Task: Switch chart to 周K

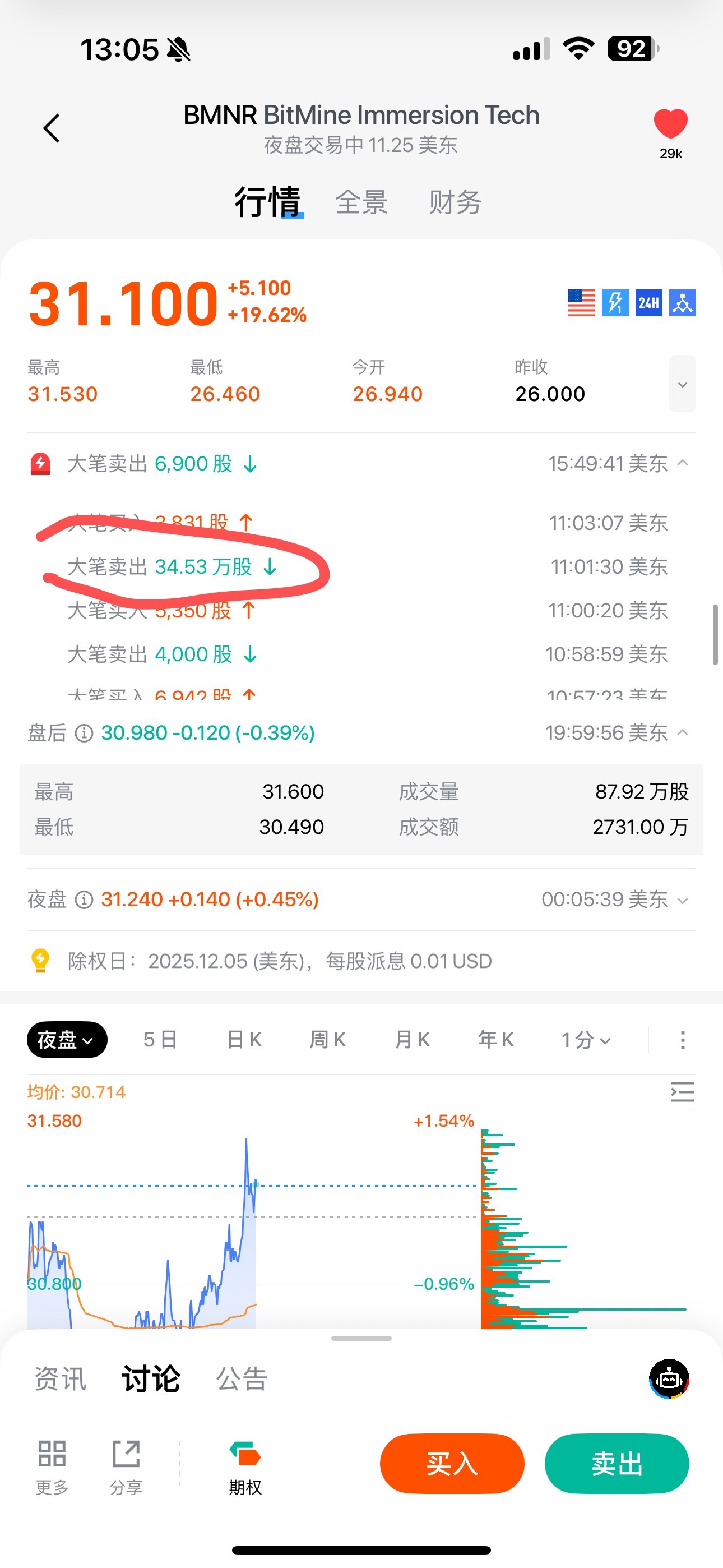Action: coord(328,1040)
